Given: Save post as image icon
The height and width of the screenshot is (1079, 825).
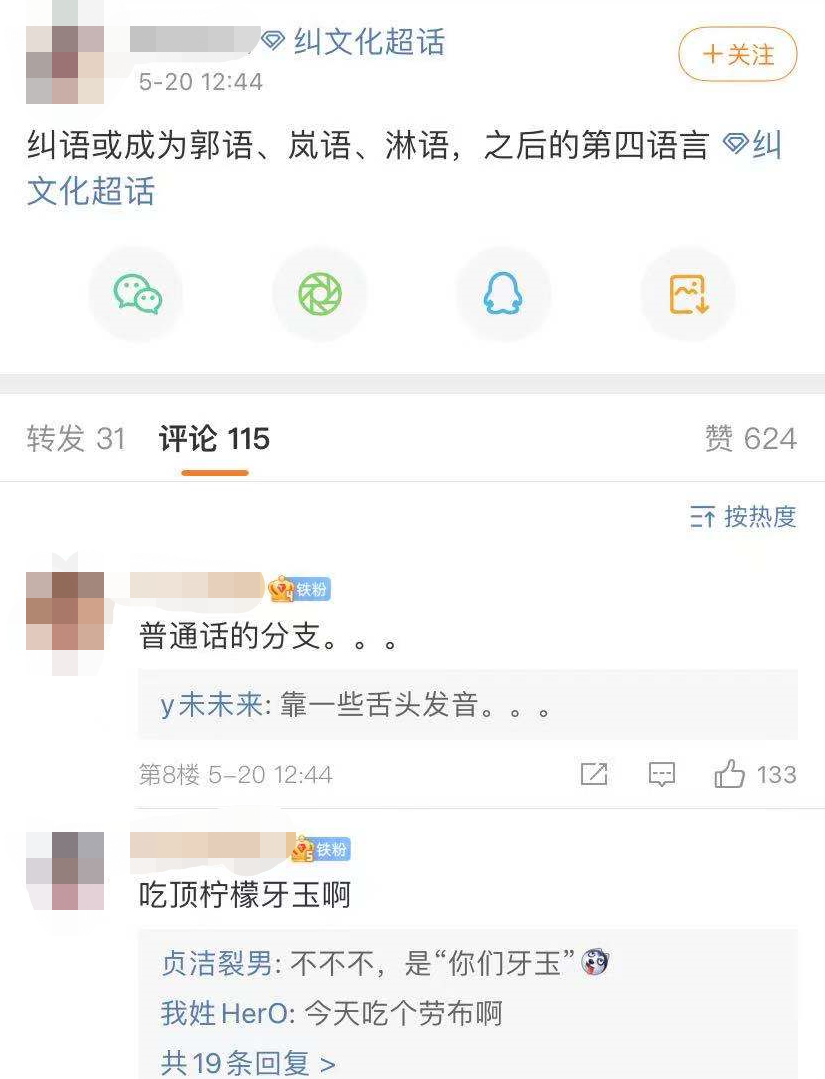Looking at the screenshot, I should [x=688, y=294].
